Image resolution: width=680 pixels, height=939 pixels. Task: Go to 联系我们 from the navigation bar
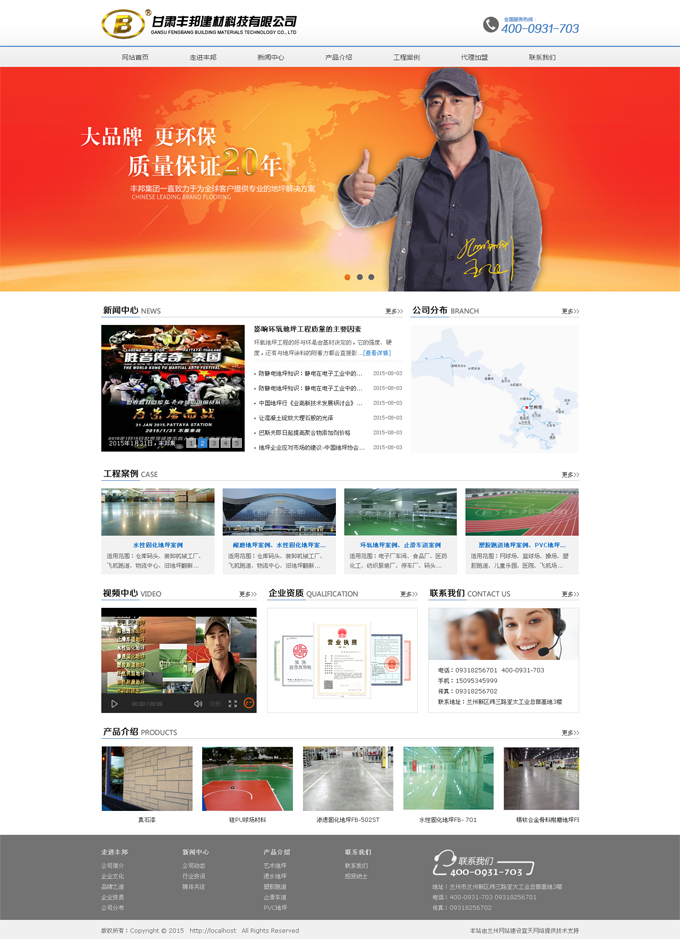542,57
